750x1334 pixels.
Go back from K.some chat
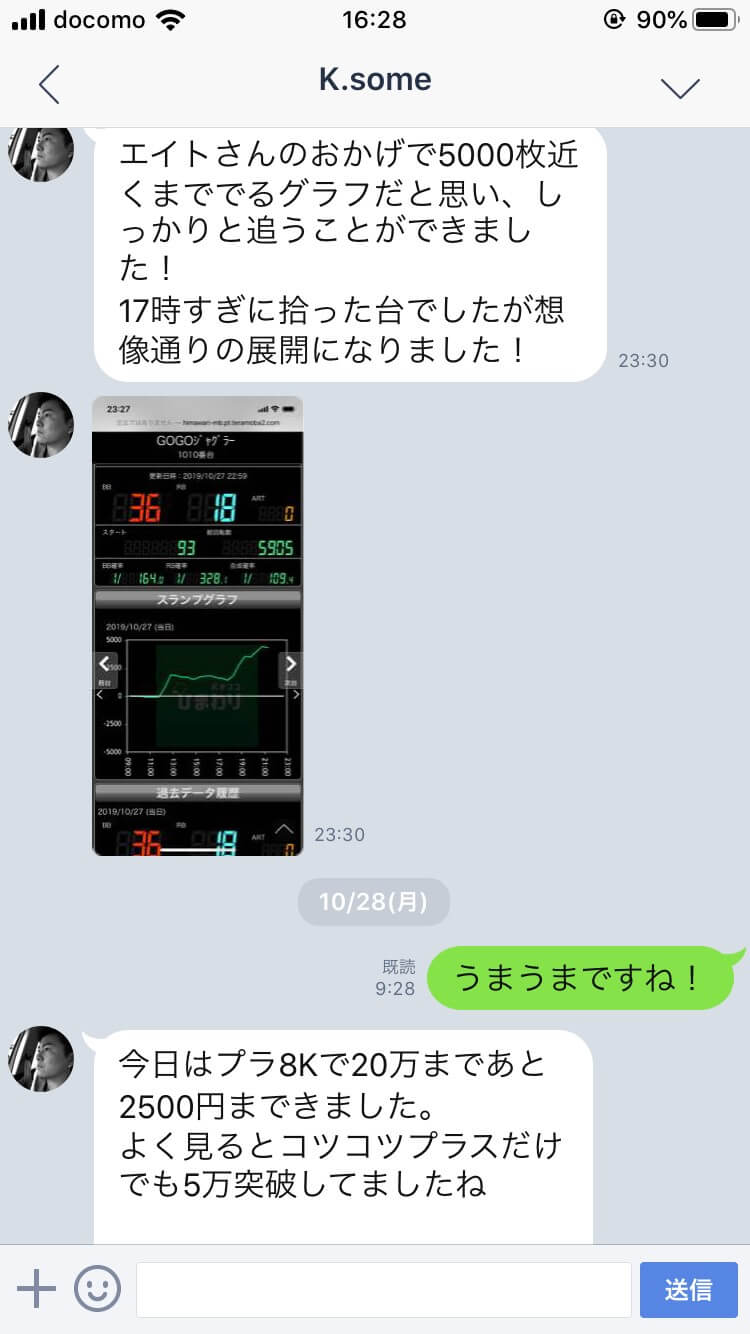tap(49, 84)
